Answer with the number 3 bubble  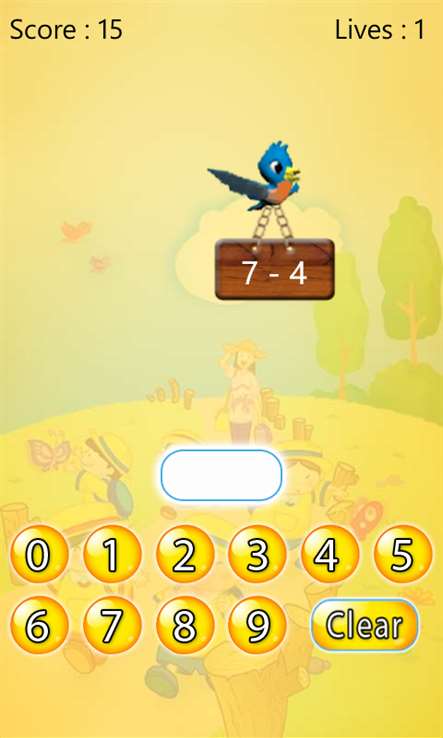click(257, 554)
